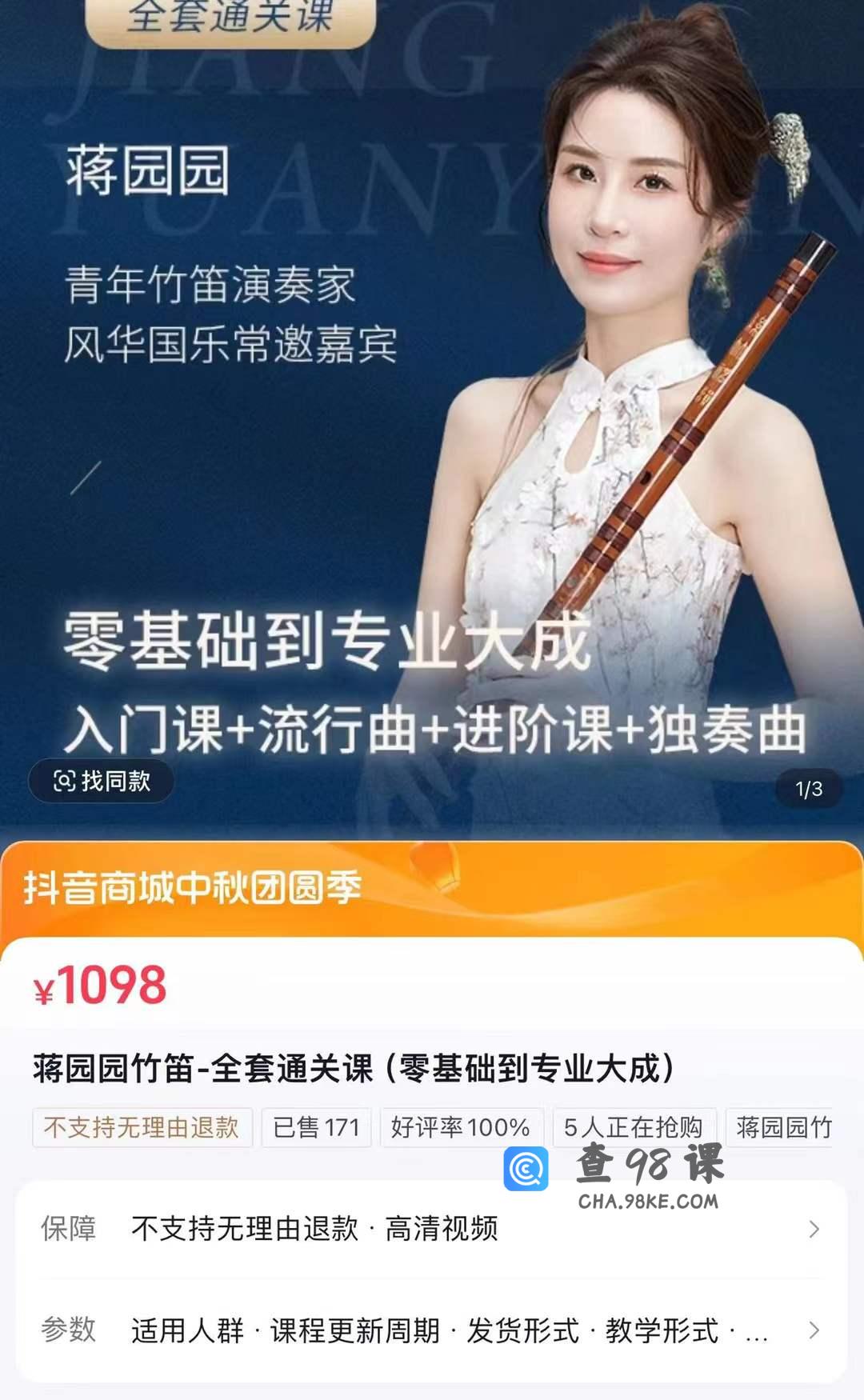Tap the 好评率100% rating chip
The image size is (864, 1400).
(461, 1127)
